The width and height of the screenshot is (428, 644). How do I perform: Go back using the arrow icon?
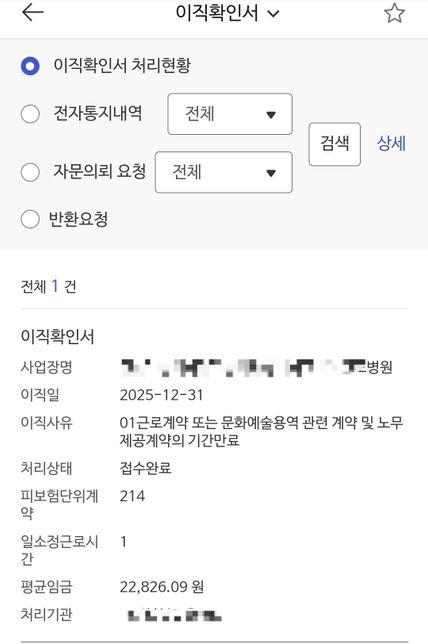33,13
